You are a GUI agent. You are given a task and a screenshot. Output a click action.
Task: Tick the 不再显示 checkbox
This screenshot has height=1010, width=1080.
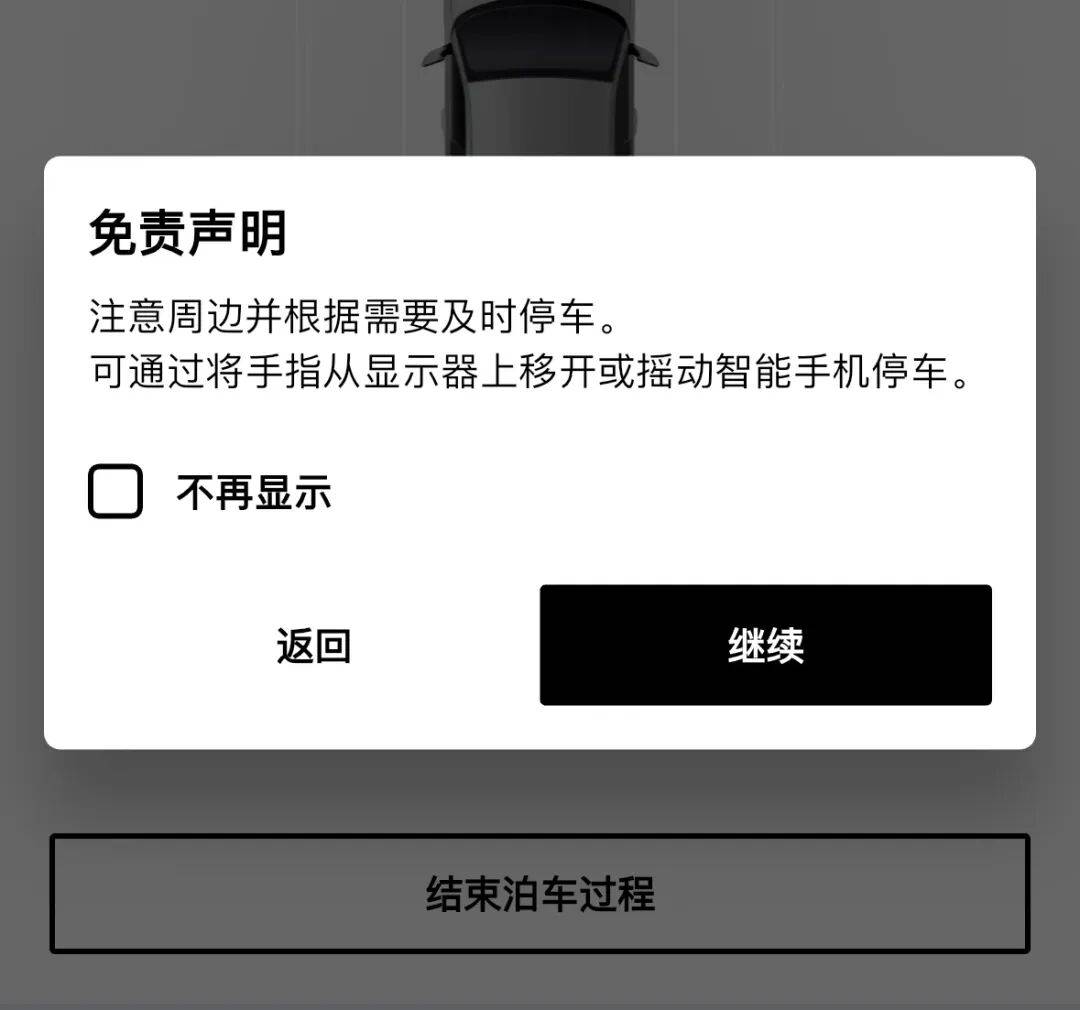(116, 492)
